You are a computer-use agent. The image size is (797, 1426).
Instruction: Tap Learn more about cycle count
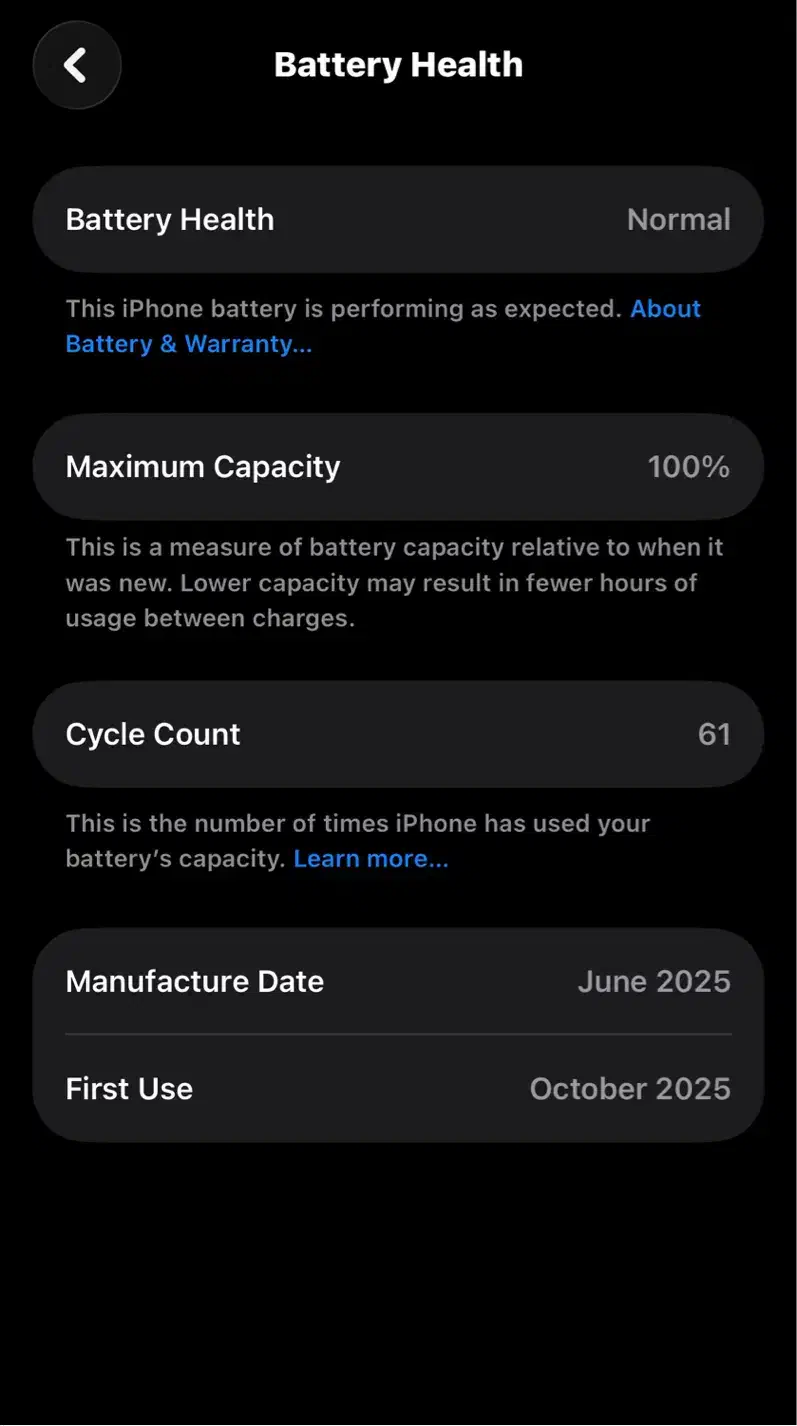[x=370, y=859]
